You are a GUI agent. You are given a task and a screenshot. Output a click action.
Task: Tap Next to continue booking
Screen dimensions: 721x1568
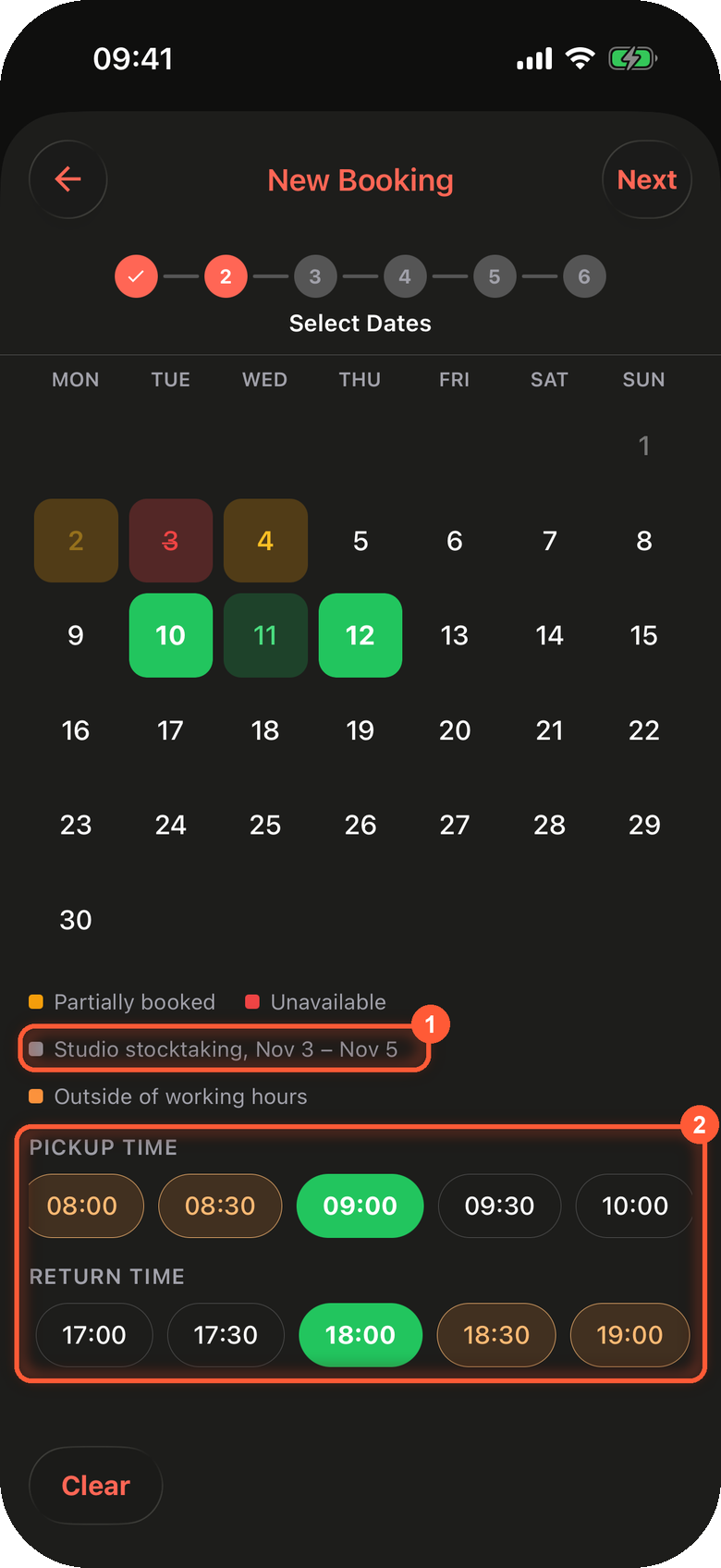(647, 179)
